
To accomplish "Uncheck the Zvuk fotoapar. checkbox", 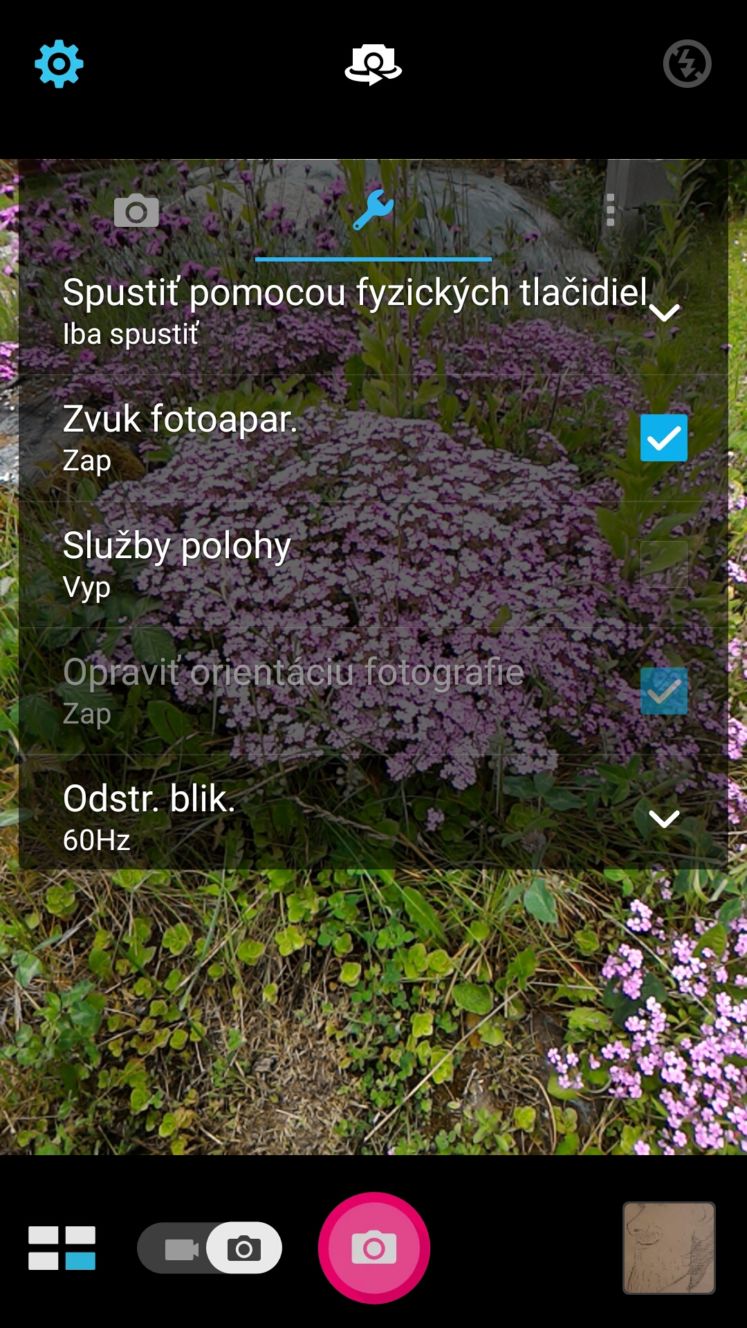I will [664, 438].
